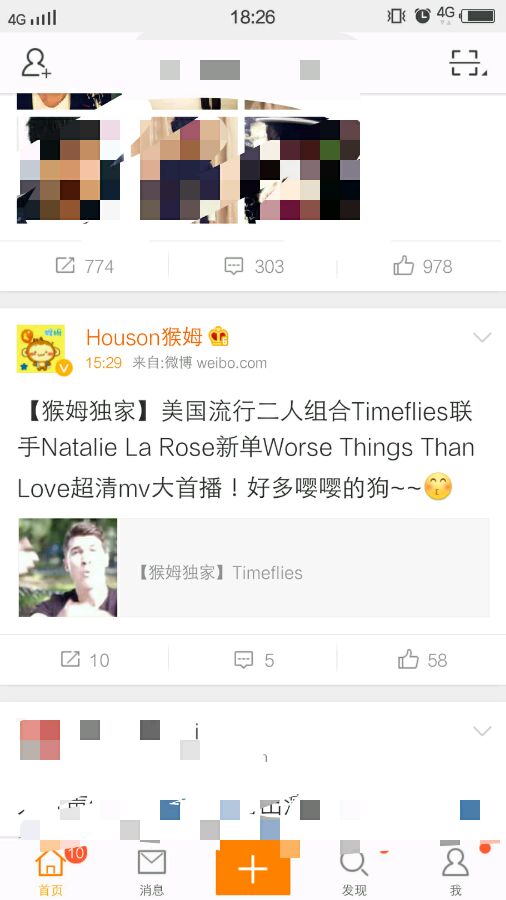
Task: Like the post with 978 likes
Action: tap(423, 266)
